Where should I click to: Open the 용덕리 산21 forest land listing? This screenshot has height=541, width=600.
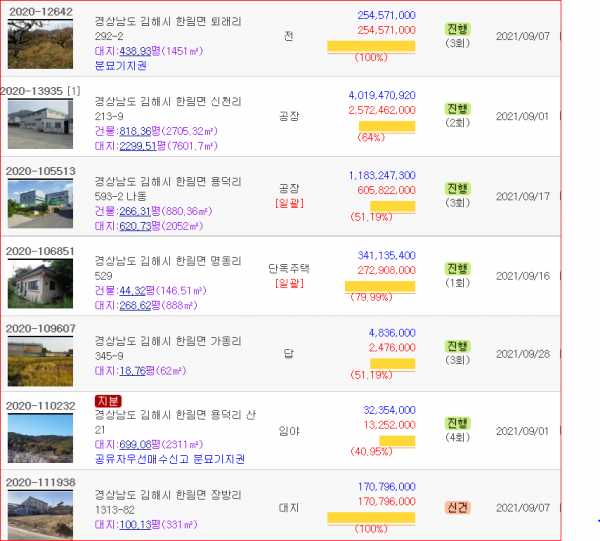pos(168,421)
